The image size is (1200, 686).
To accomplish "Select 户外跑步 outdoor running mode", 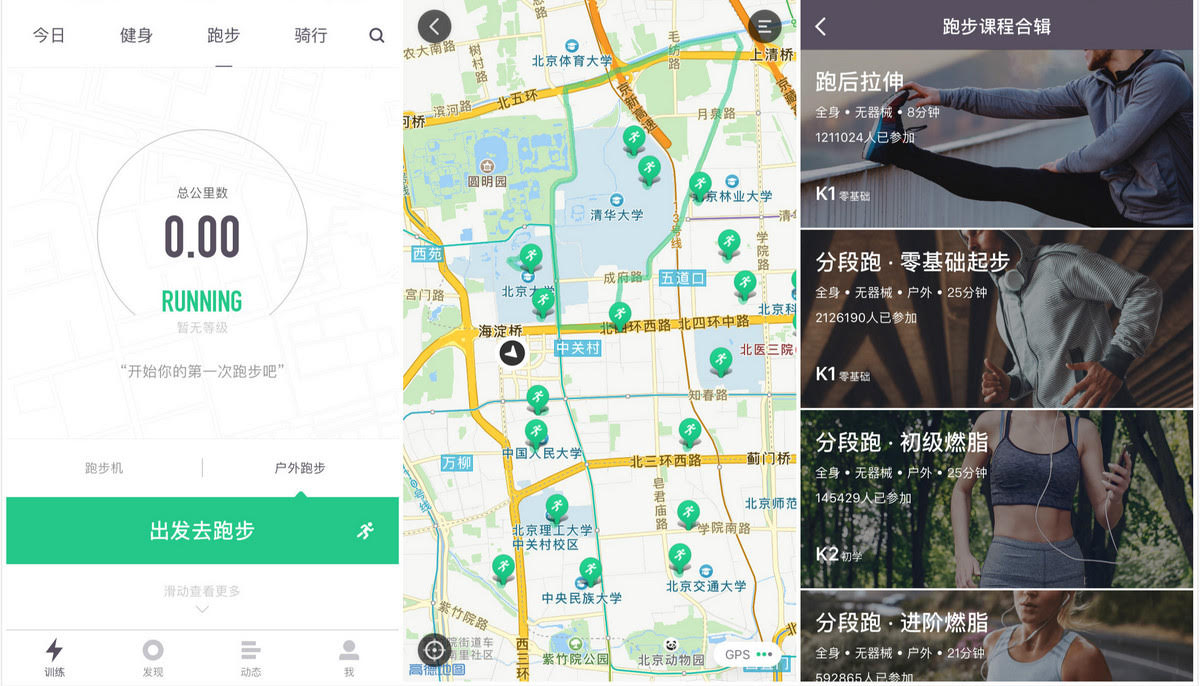I will click(x=300, y=468).
